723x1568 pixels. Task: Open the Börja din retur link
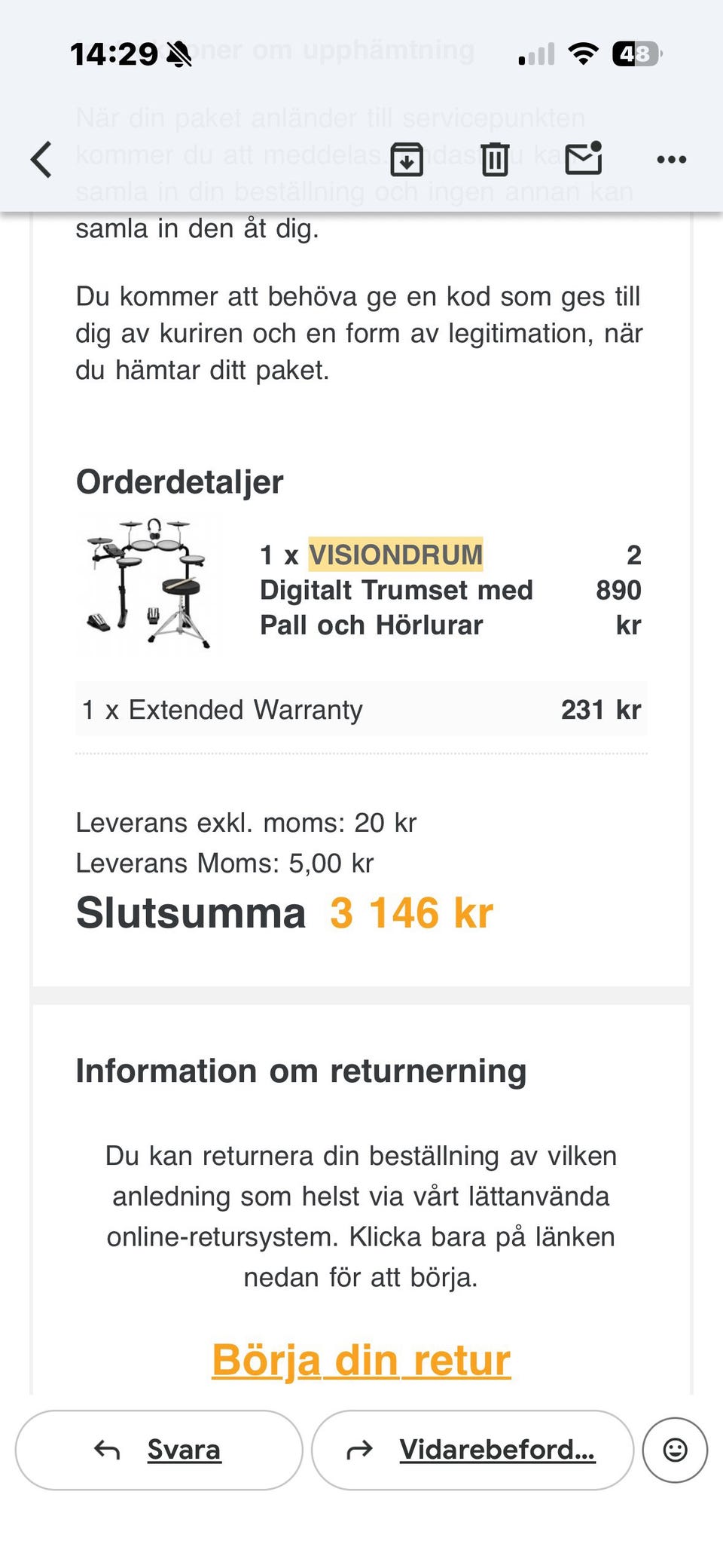click(361, 1360)
